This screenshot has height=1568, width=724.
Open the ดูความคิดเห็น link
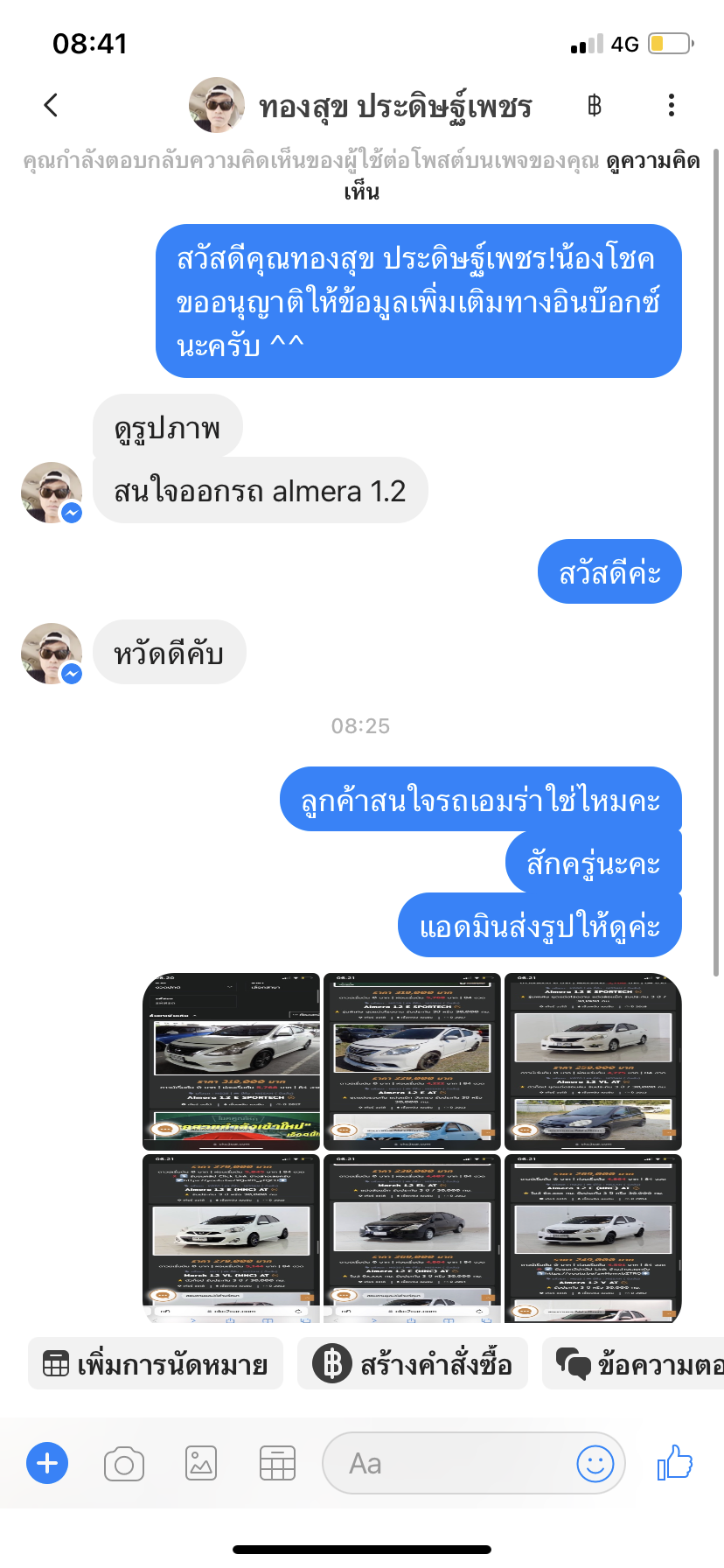tap(523, 176)
